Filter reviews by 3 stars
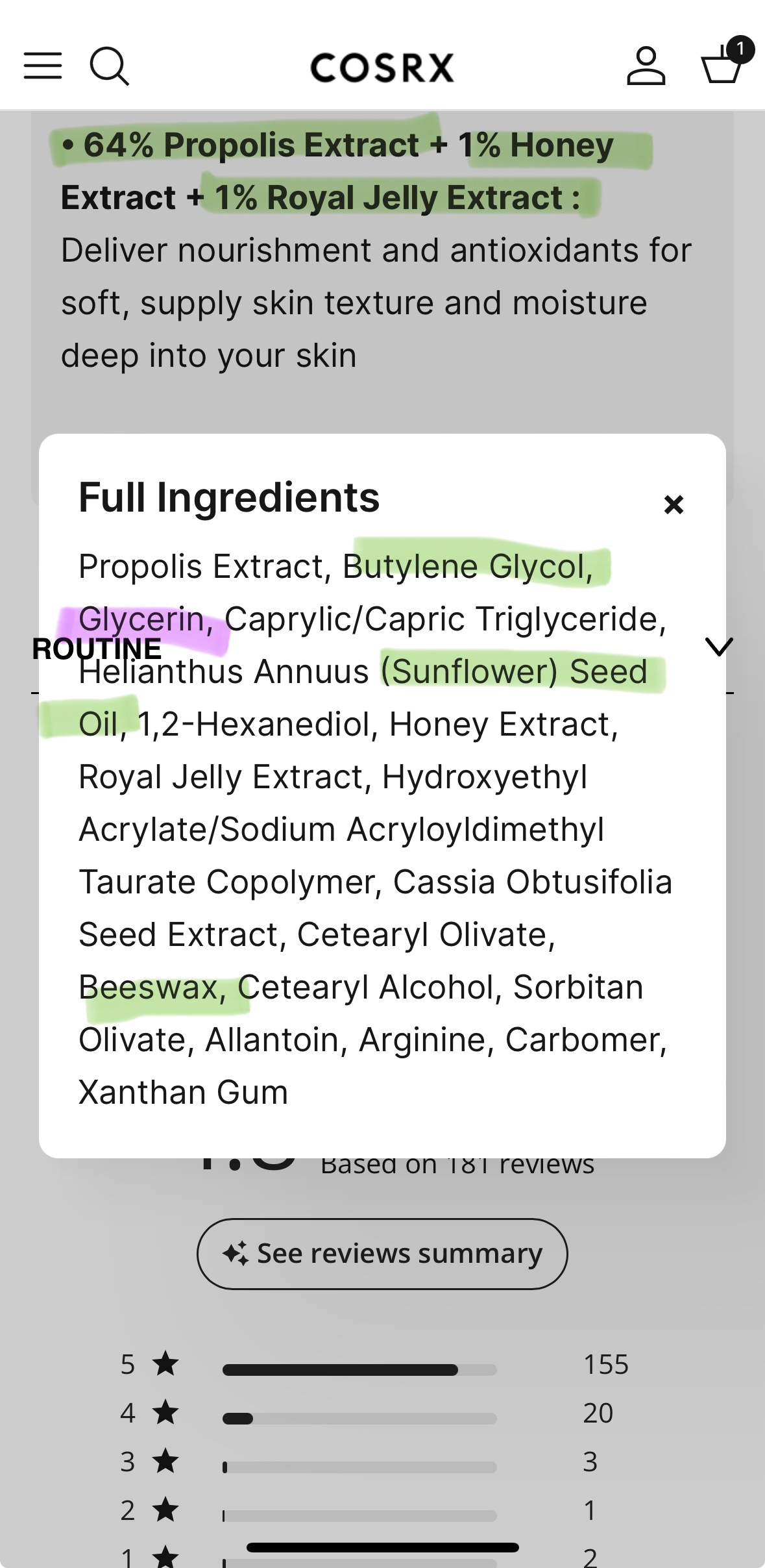The height and width of the screenshot is (1568, 765). (x=374, y=1462)
